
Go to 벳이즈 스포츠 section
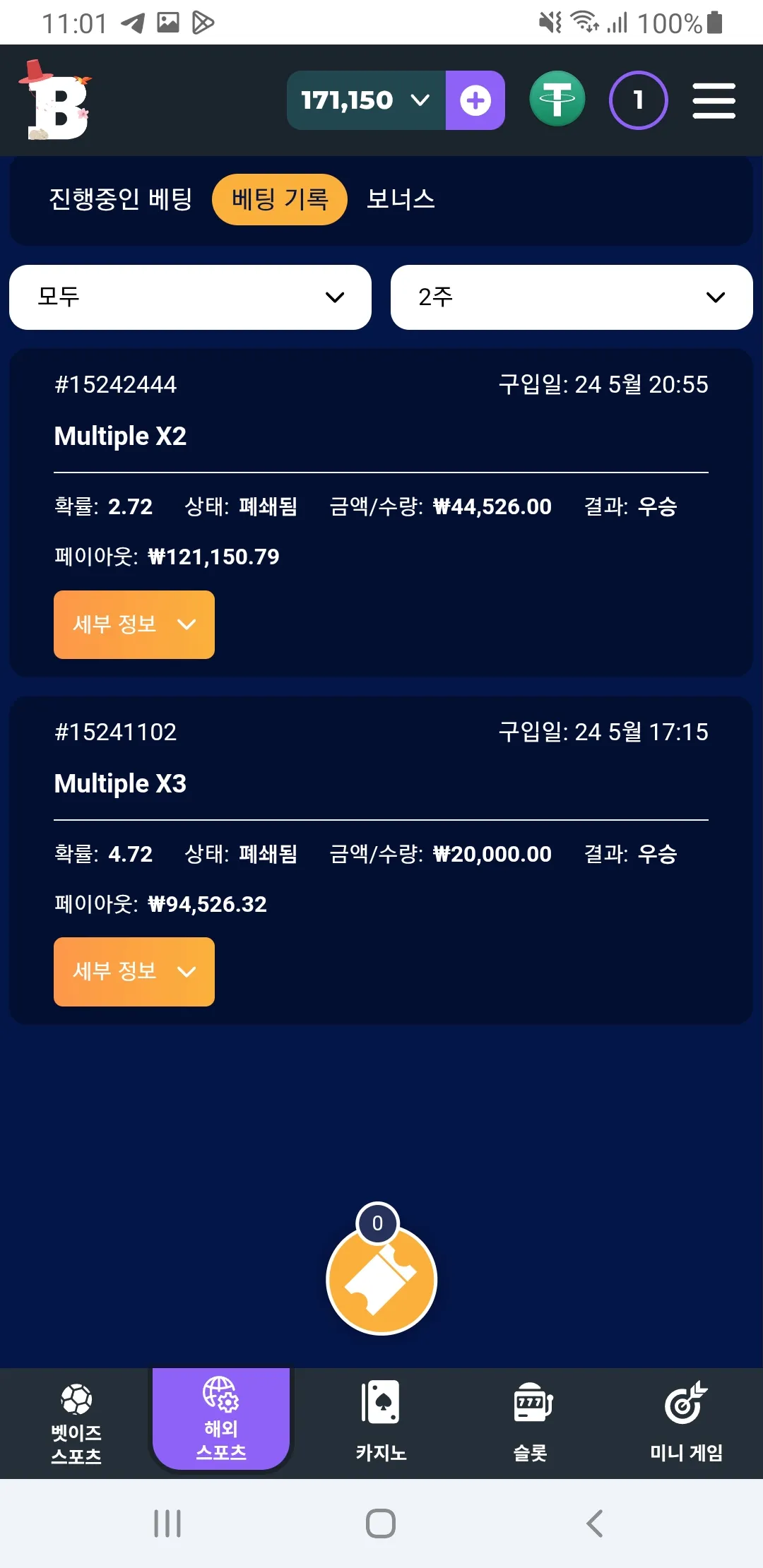click(x=76, y=1423)
